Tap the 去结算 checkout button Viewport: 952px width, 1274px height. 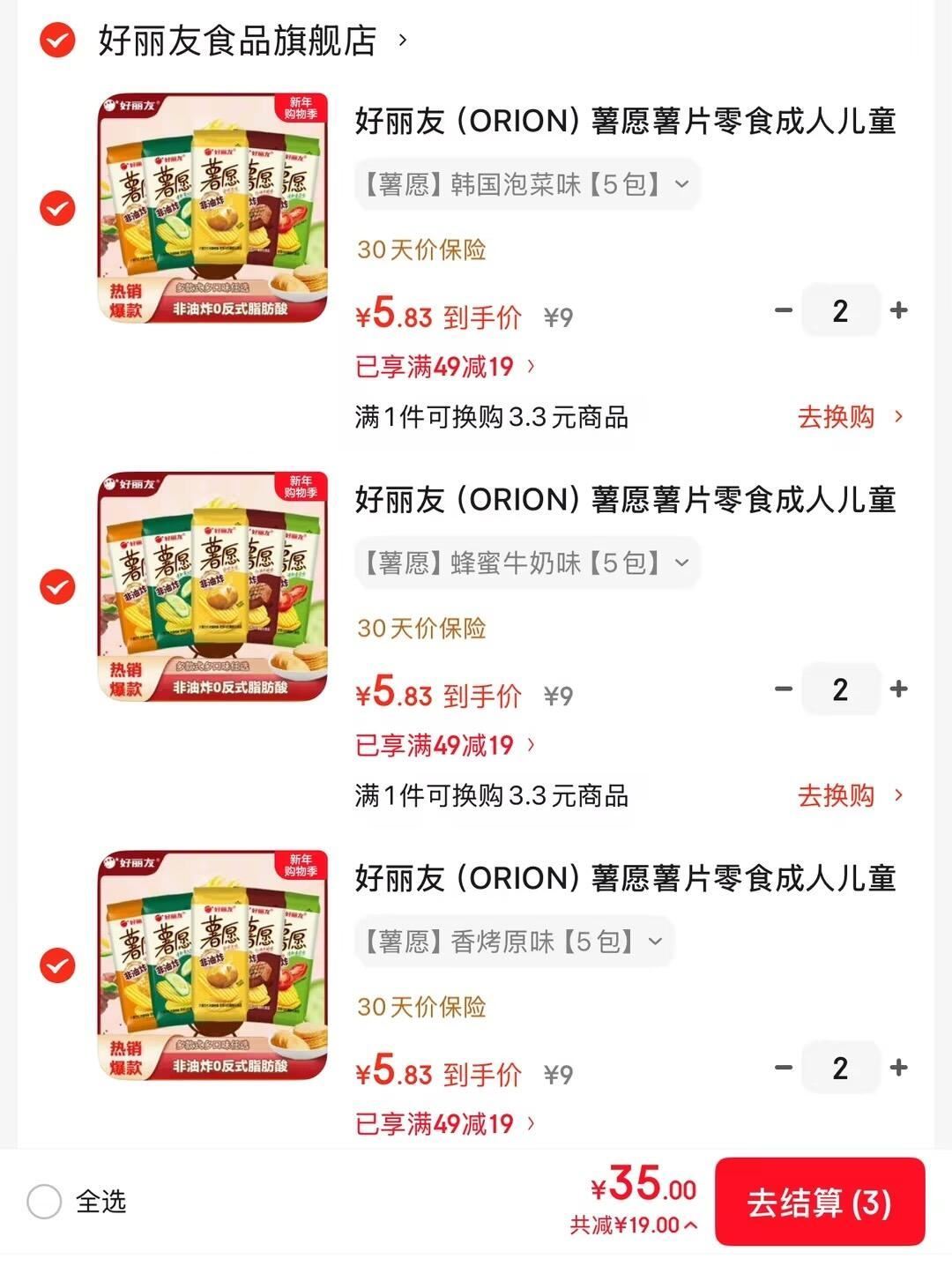[819, 1204]
